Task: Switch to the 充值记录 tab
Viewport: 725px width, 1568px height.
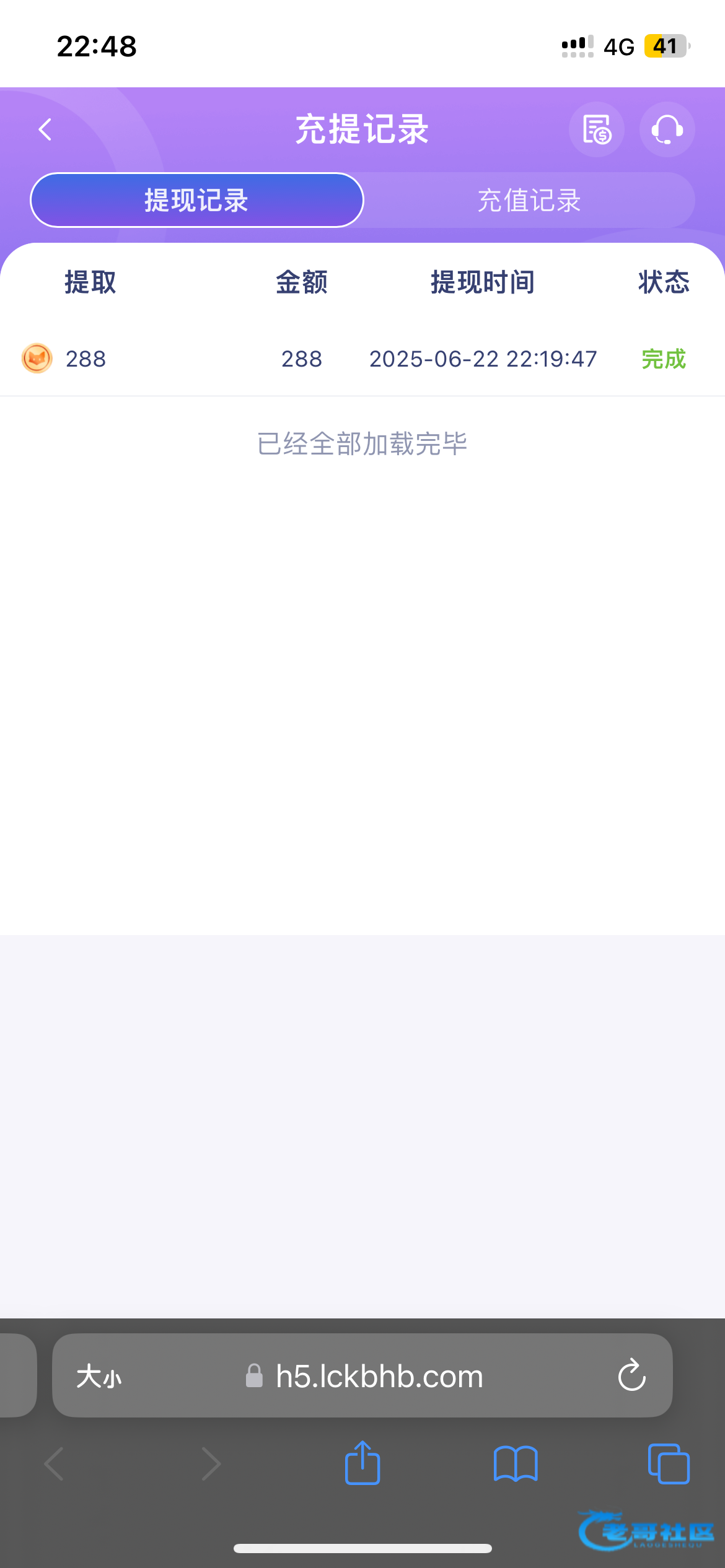Action: coord(529,200)
